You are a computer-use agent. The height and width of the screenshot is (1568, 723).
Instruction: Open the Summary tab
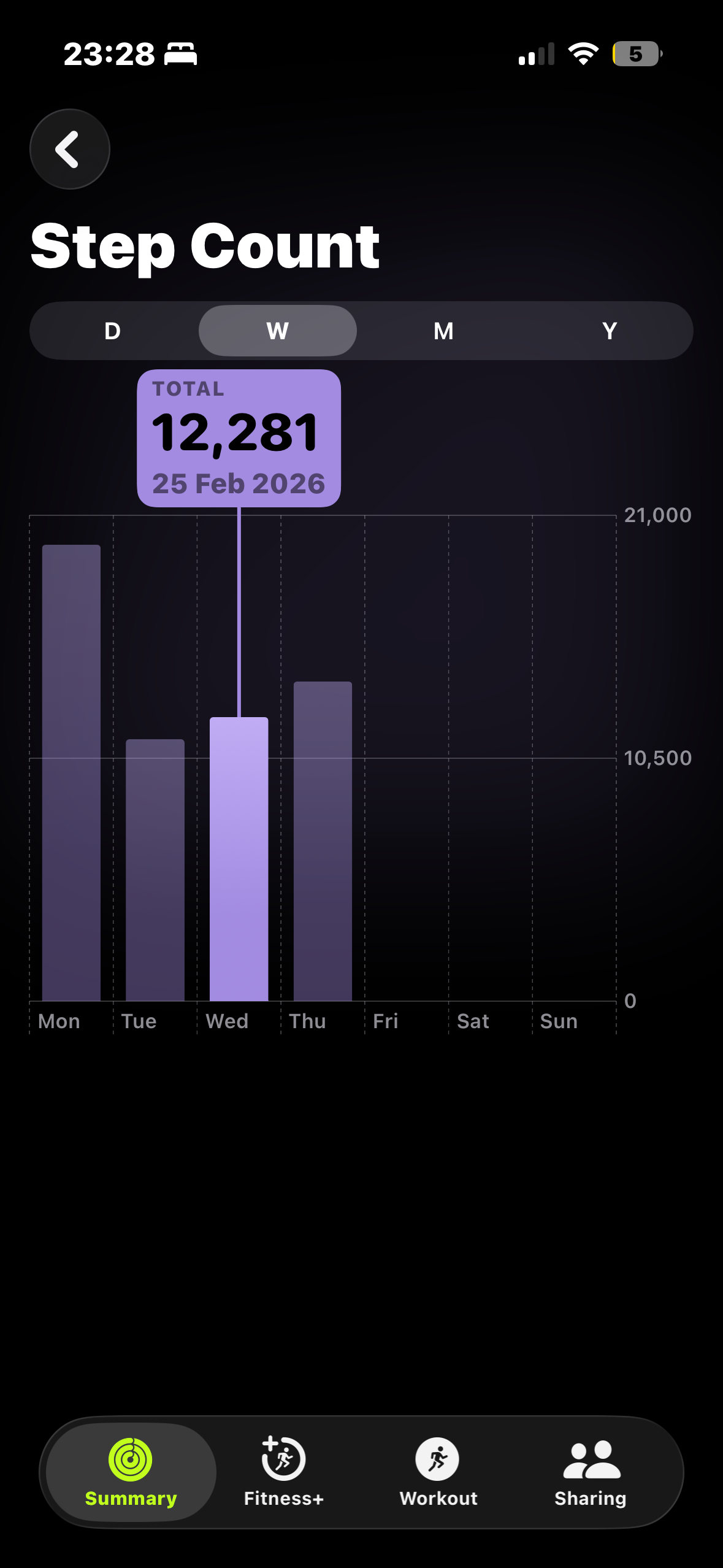[131, 1471]
